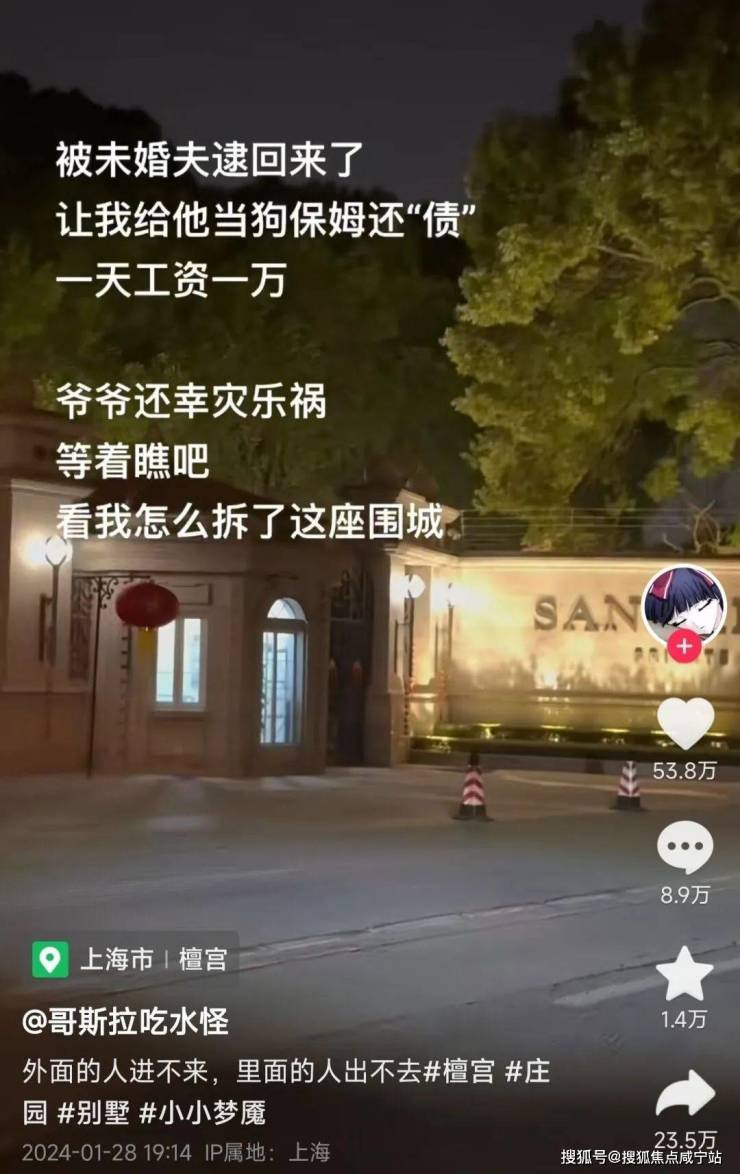Open the creator's profile avatar
Image resolution: width=740 pixels, height=1174 pixels.
pyautogui.click(x=684, y=605)
